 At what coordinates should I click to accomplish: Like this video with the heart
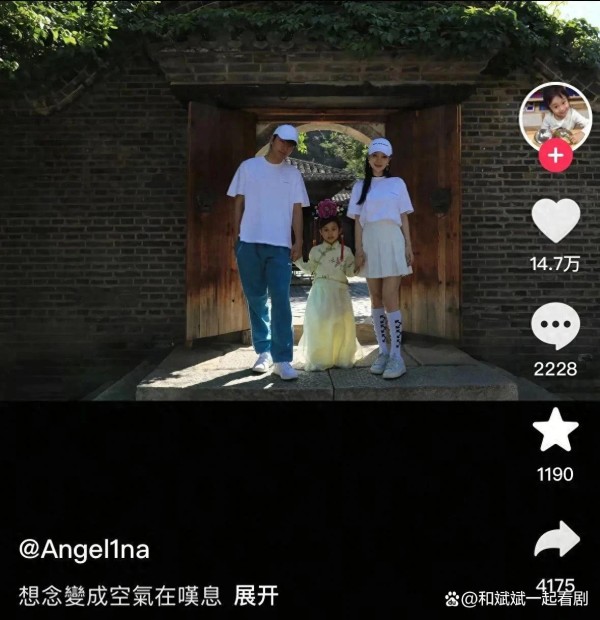point(555,220)
